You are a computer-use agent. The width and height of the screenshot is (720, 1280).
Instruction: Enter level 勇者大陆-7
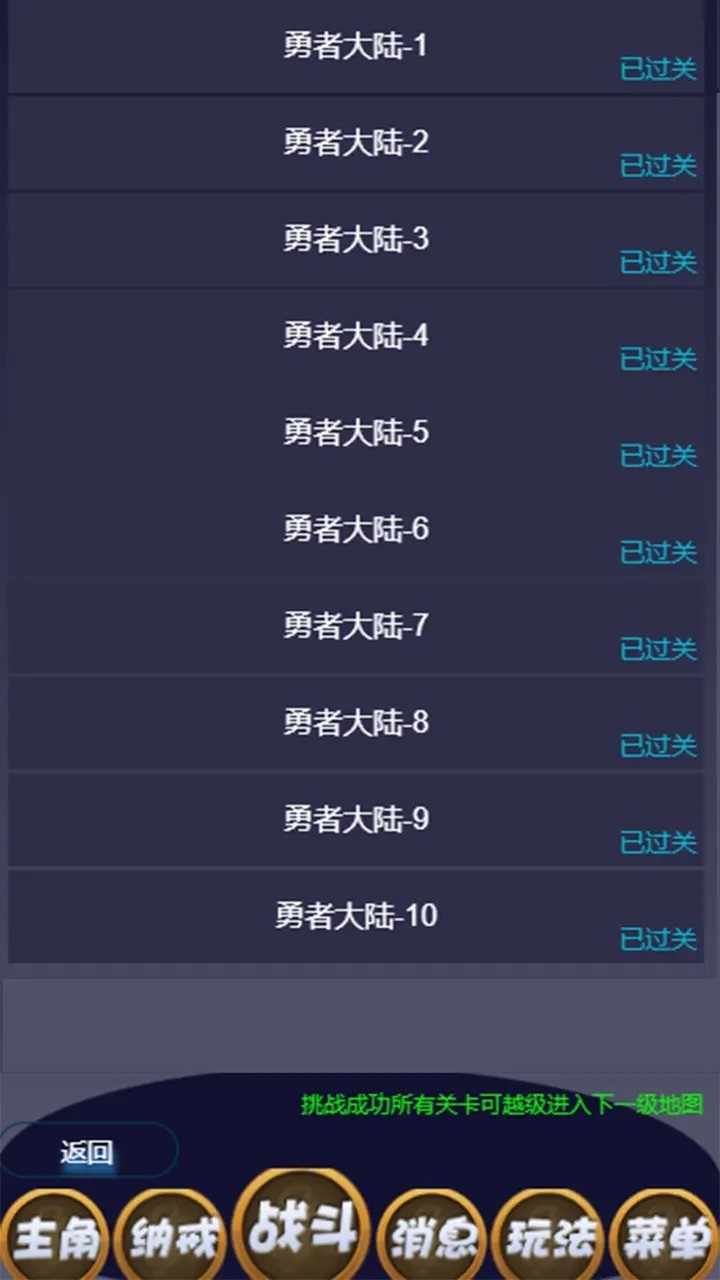pos(355,625)
